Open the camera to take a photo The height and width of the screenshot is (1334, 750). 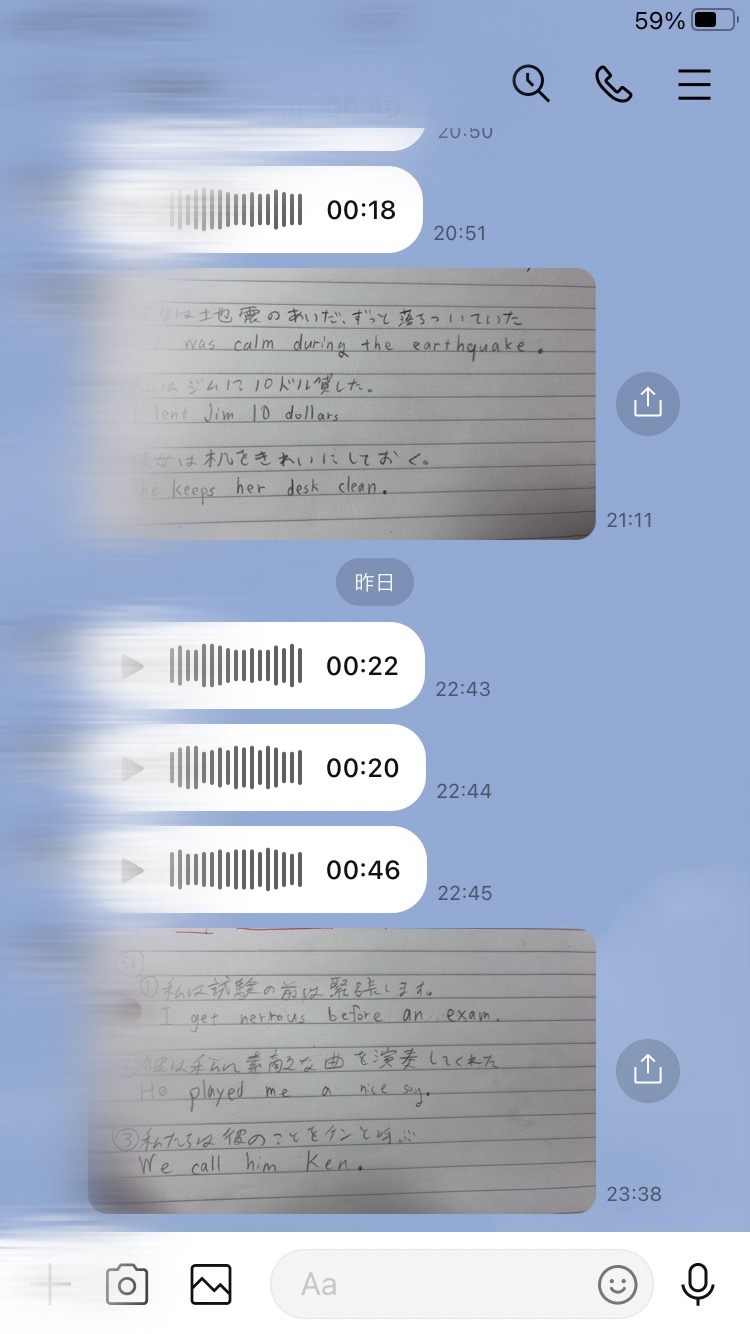pyautogui.click(x=127, y=1284)
